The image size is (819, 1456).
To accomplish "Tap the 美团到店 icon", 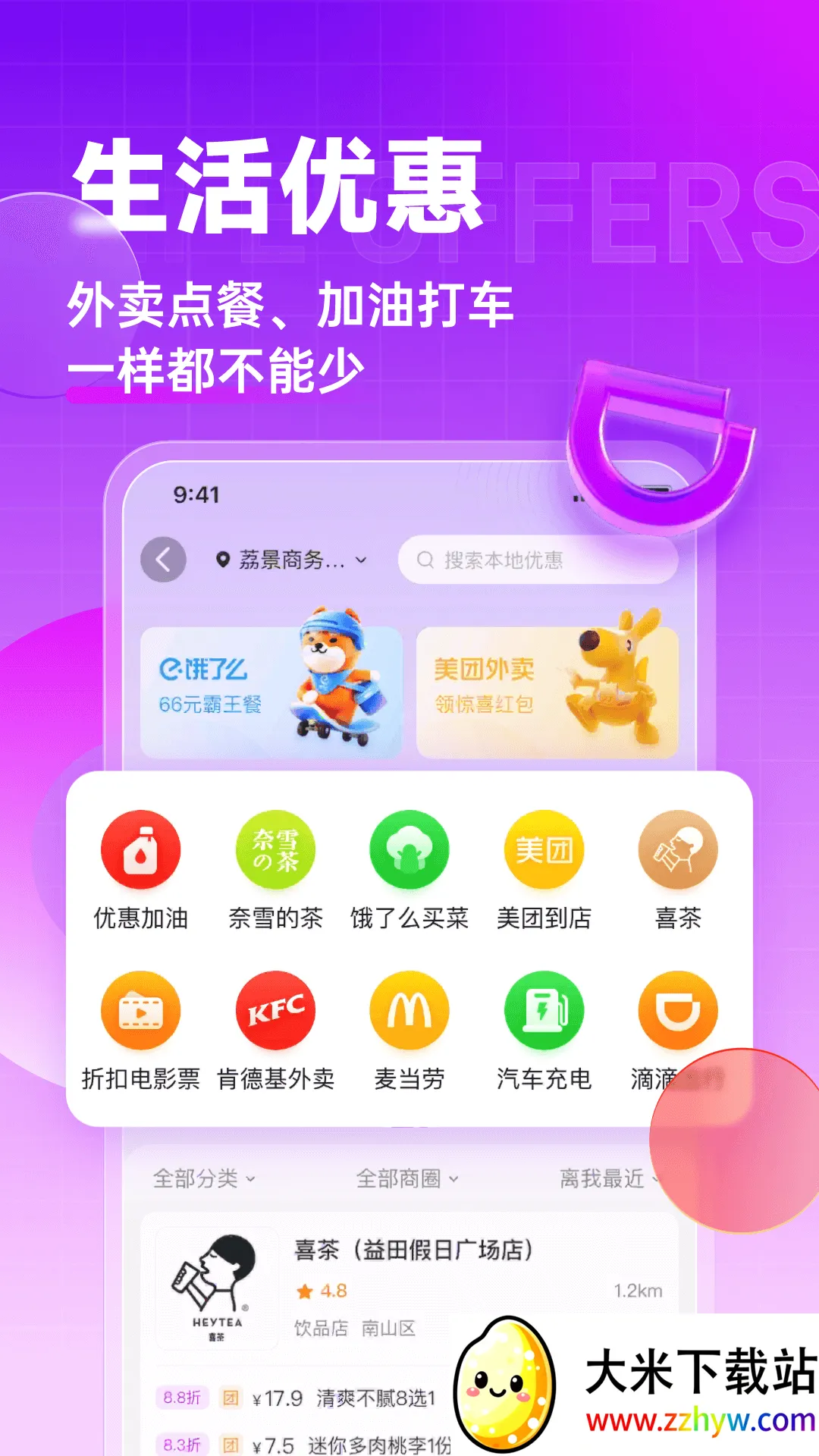I will tap(543, 849).
